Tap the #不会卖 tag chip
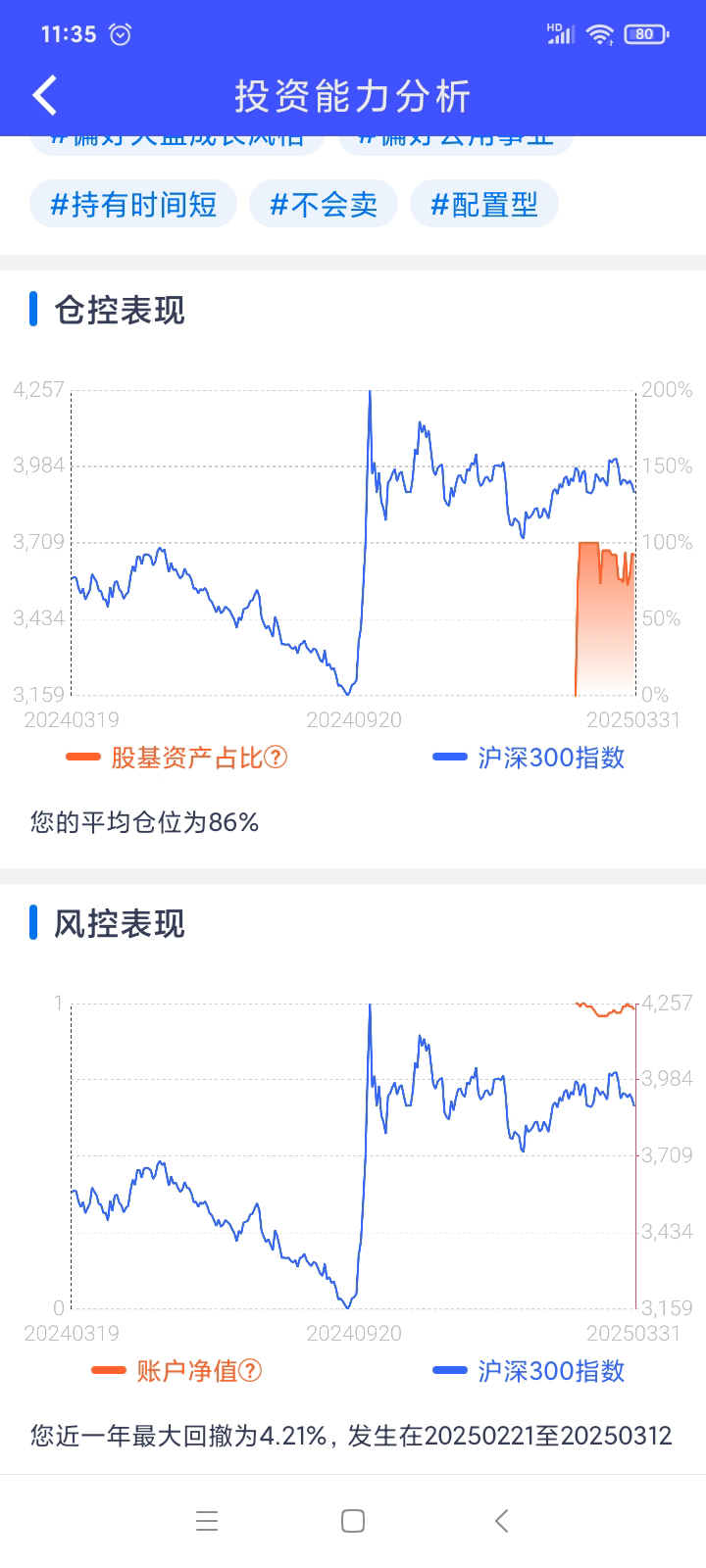Viewport: 706px width, 1568px height. pos(324,205)
